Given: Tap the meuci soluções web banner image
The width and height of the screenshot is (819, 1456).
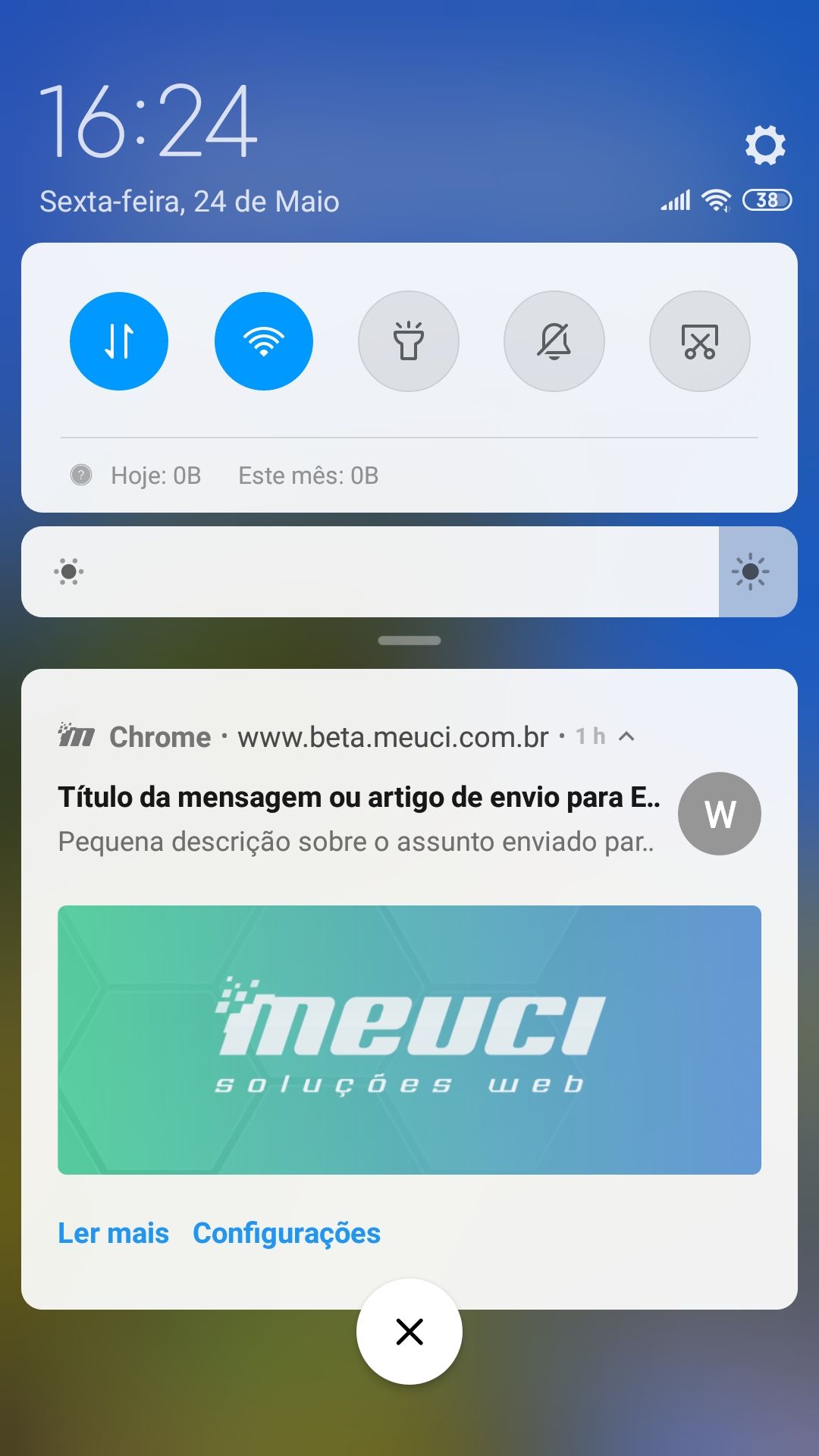Looking at the screenshot, I should [x=409, y=1040].
